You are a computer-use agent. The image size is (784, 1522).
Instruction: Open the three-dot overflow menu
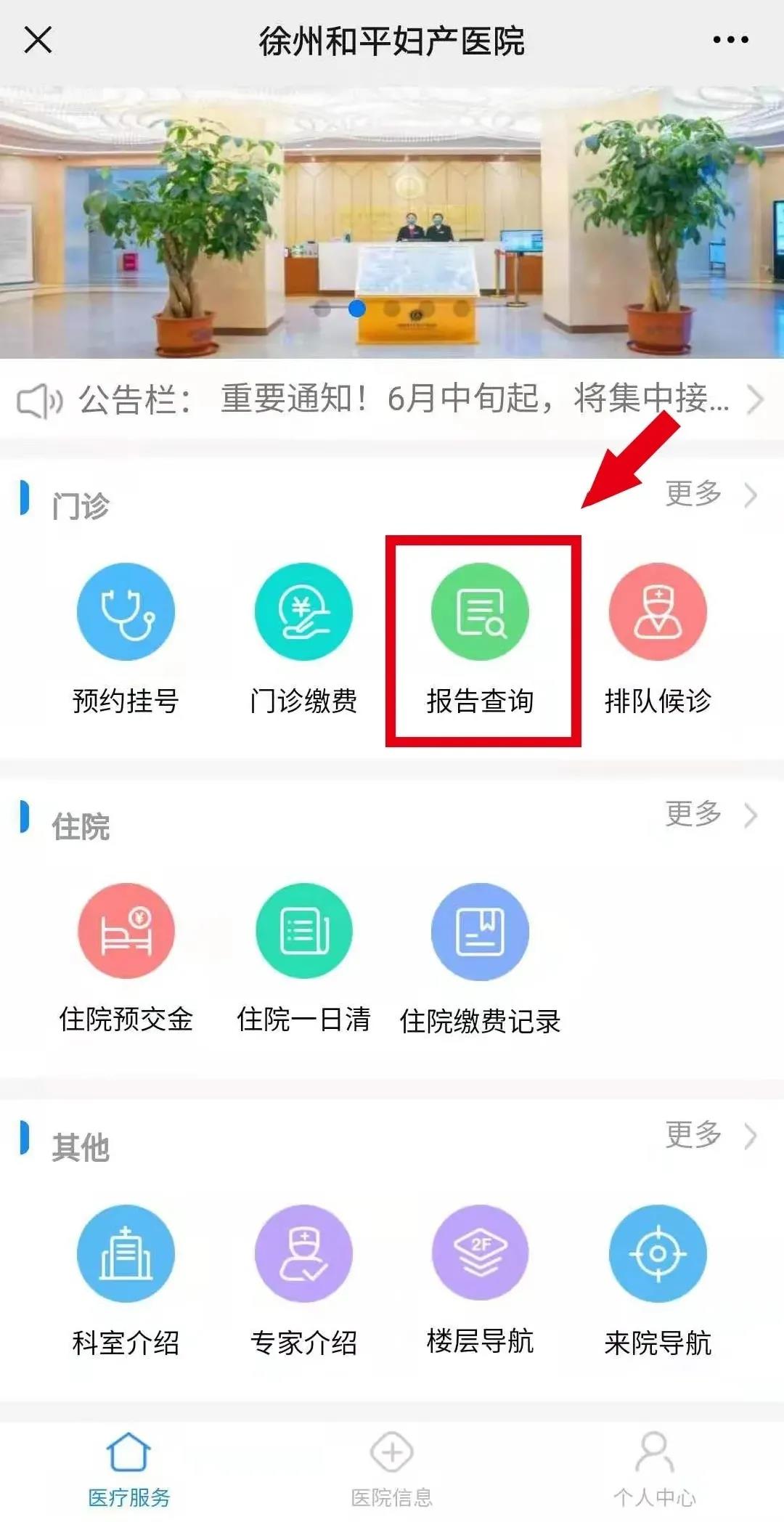[x=730, y=40]
